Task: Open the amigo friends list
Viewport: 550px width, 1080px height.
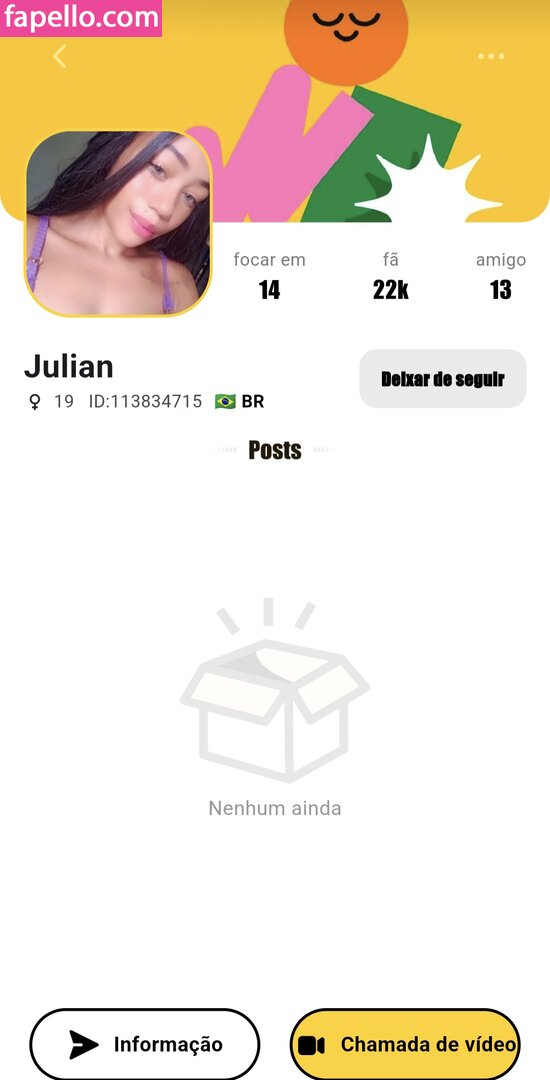Action: tap(500, 276)
